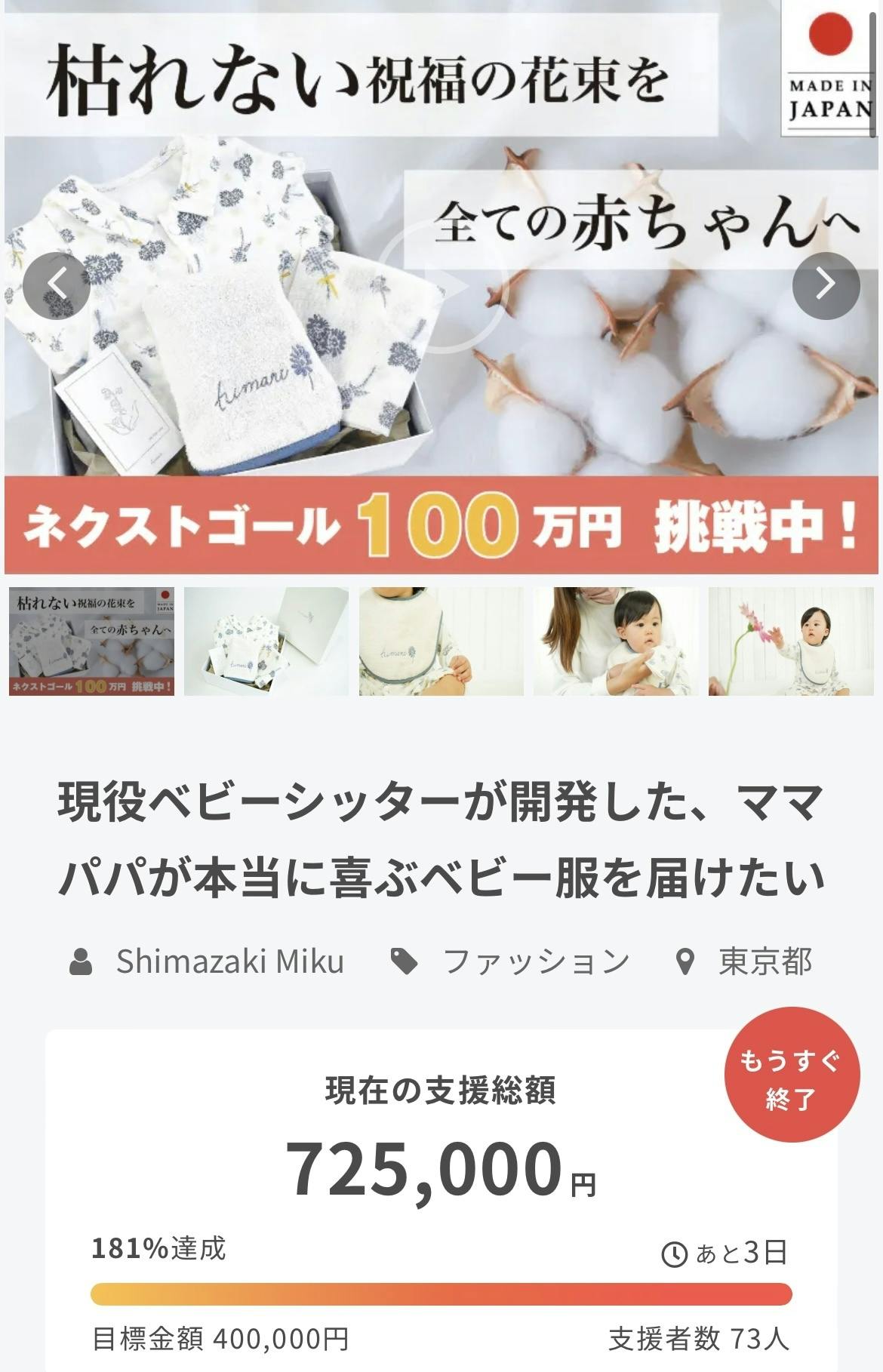Screen dimensions: 883x1372
Task: View projects located in 東京都
Action: click(764, 961)
